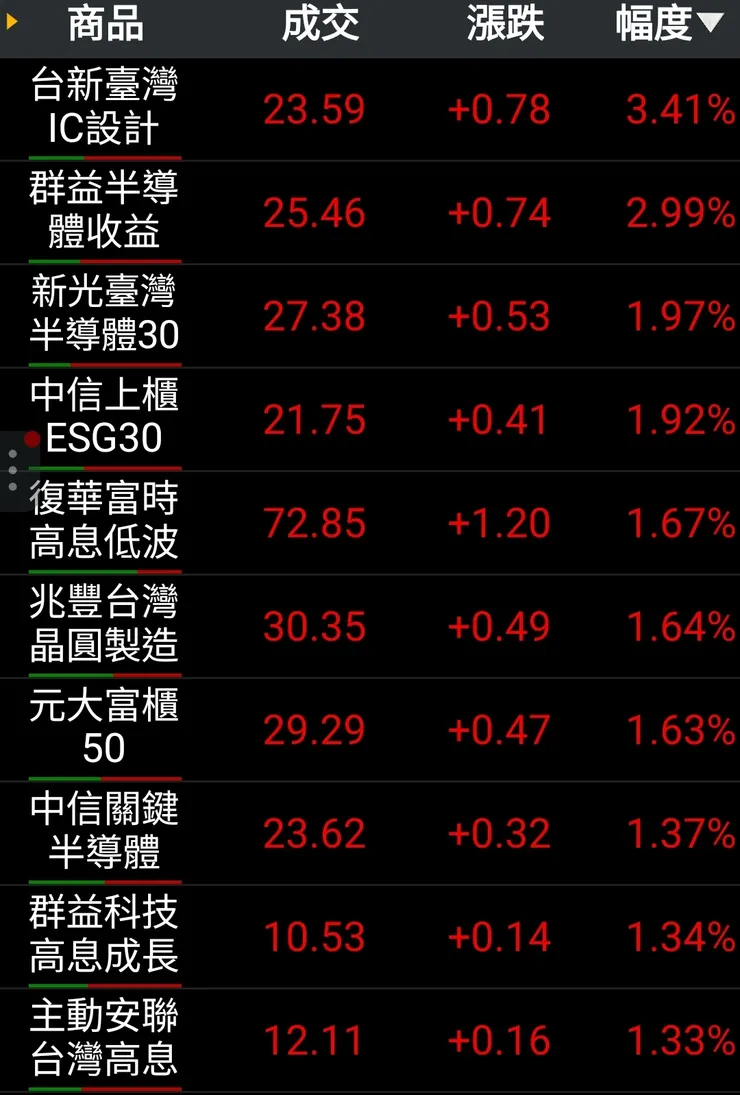Sort the list by the 成交 column
The width and height of the screenshot is (740, 1095).
321,27
